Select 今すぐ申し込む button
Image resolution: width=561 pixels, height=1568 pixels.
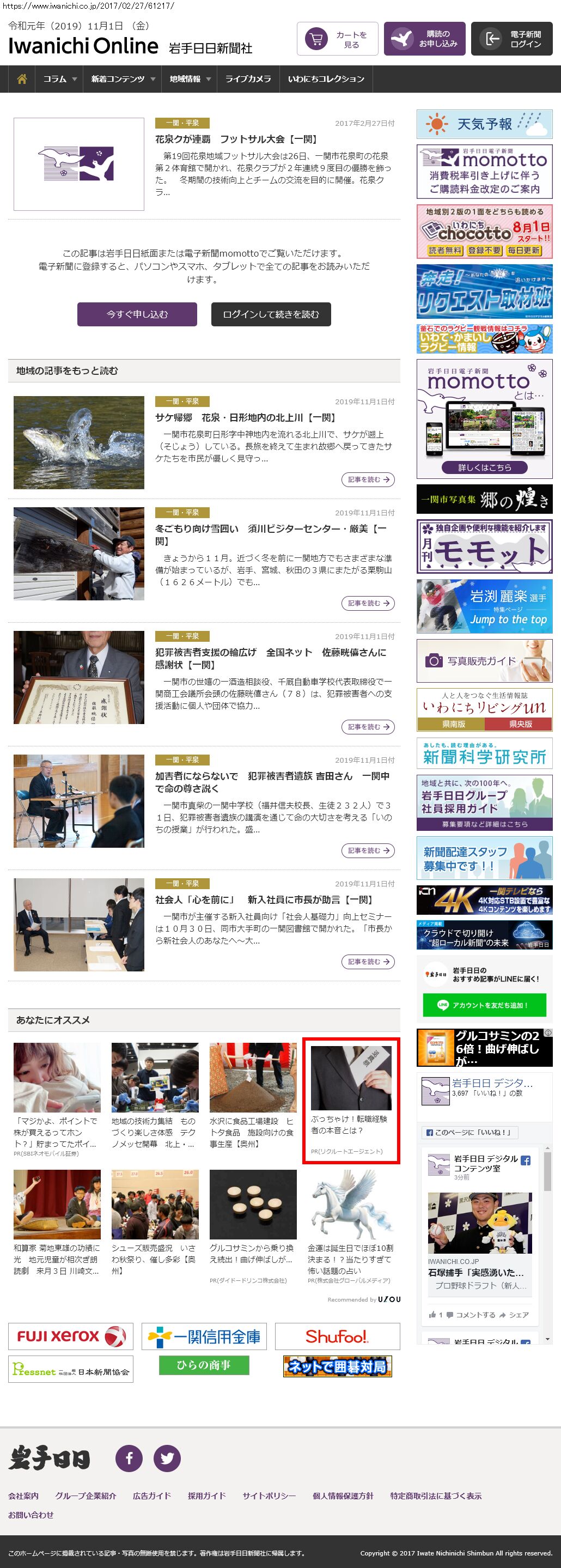(x=137, y=314)
